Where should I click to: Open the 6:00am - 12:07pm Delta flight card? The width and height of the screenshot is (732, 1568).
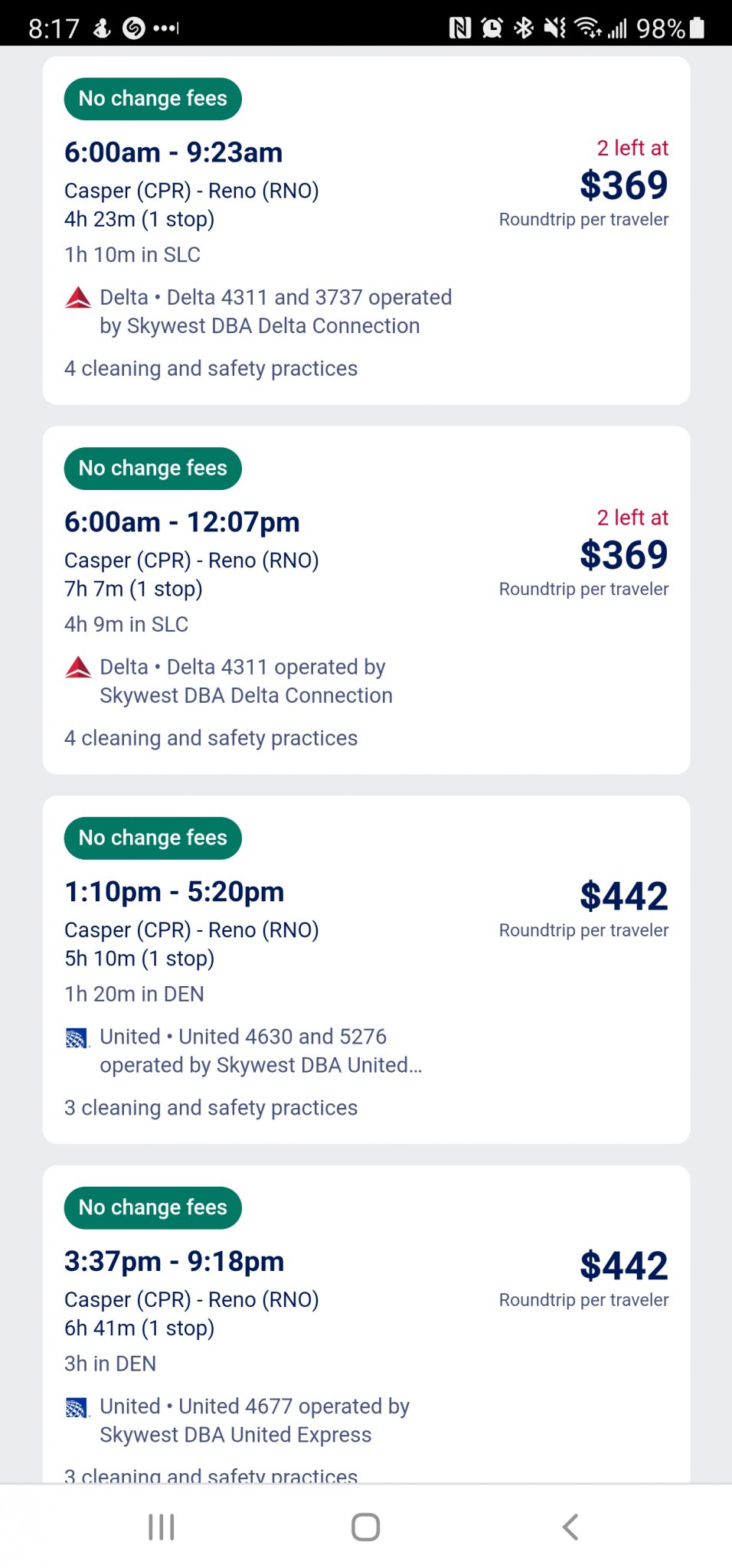coord(366,600)
